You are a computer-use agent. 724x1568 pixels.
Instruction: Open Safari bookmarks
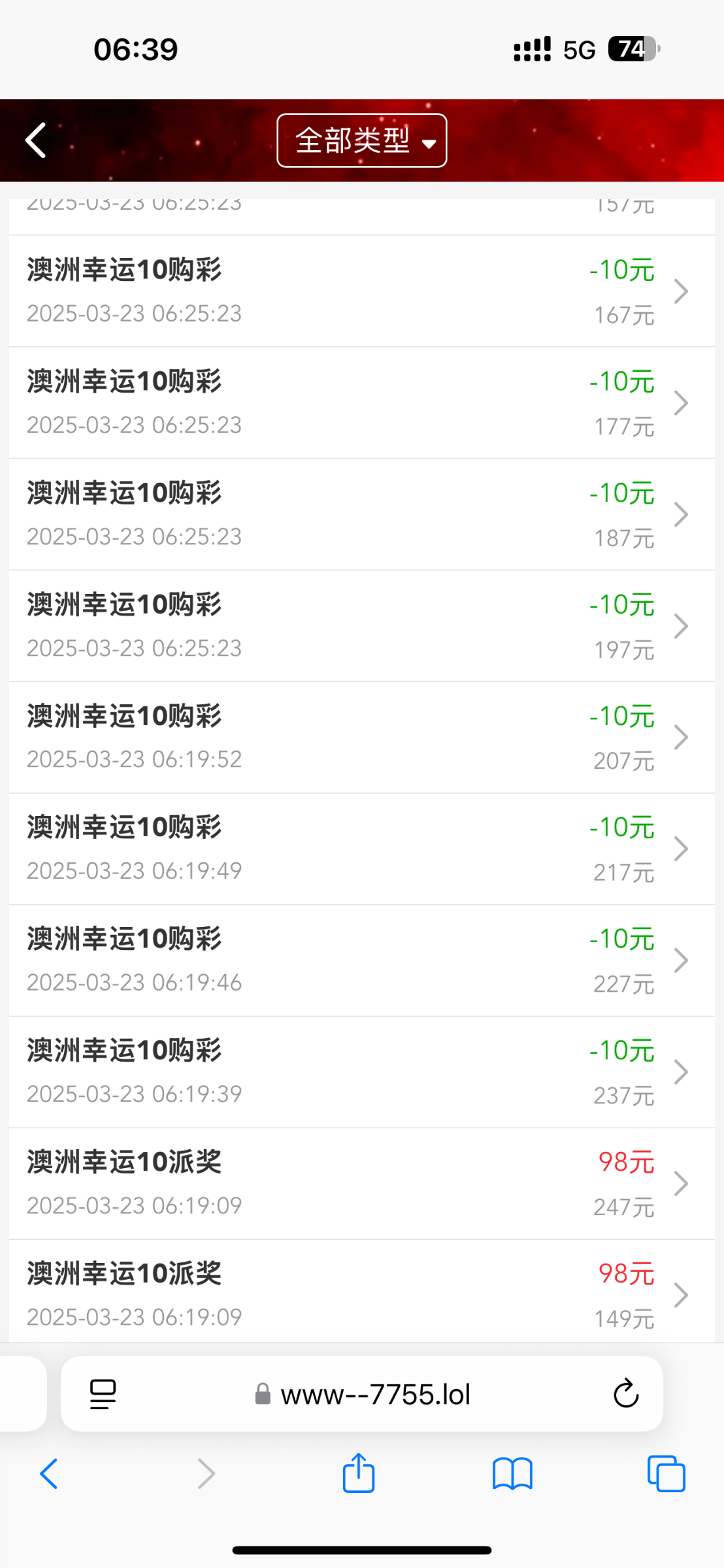512,1474
